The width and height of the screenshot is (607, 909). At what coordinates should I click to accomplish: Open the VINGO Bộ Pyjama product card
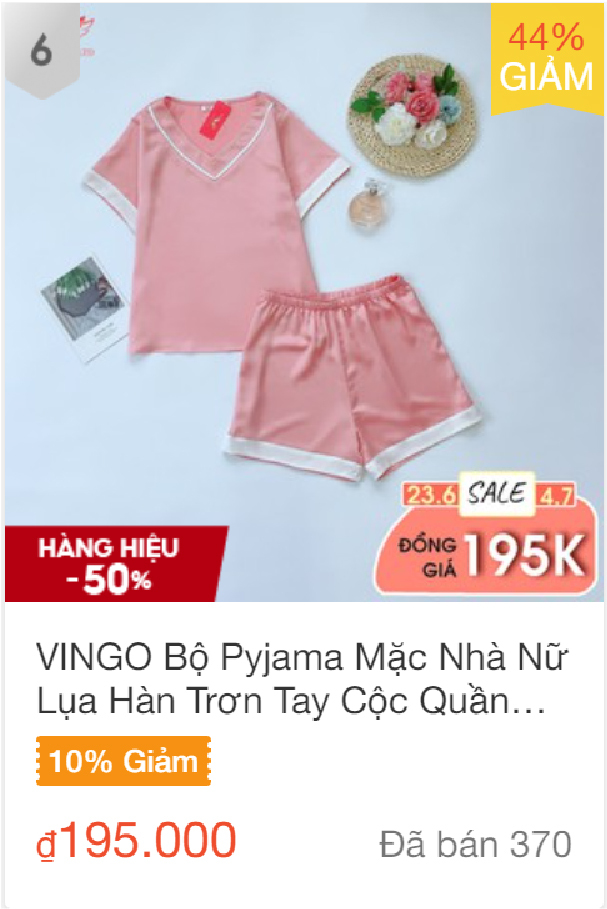pos(303,679)
